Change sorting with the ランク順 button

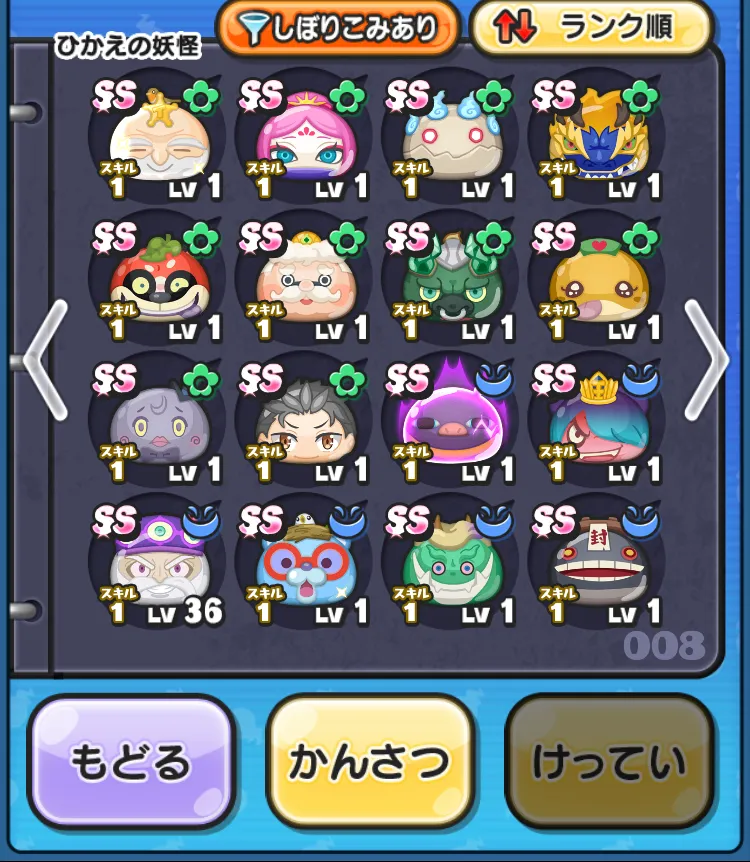tap(591, 29)
